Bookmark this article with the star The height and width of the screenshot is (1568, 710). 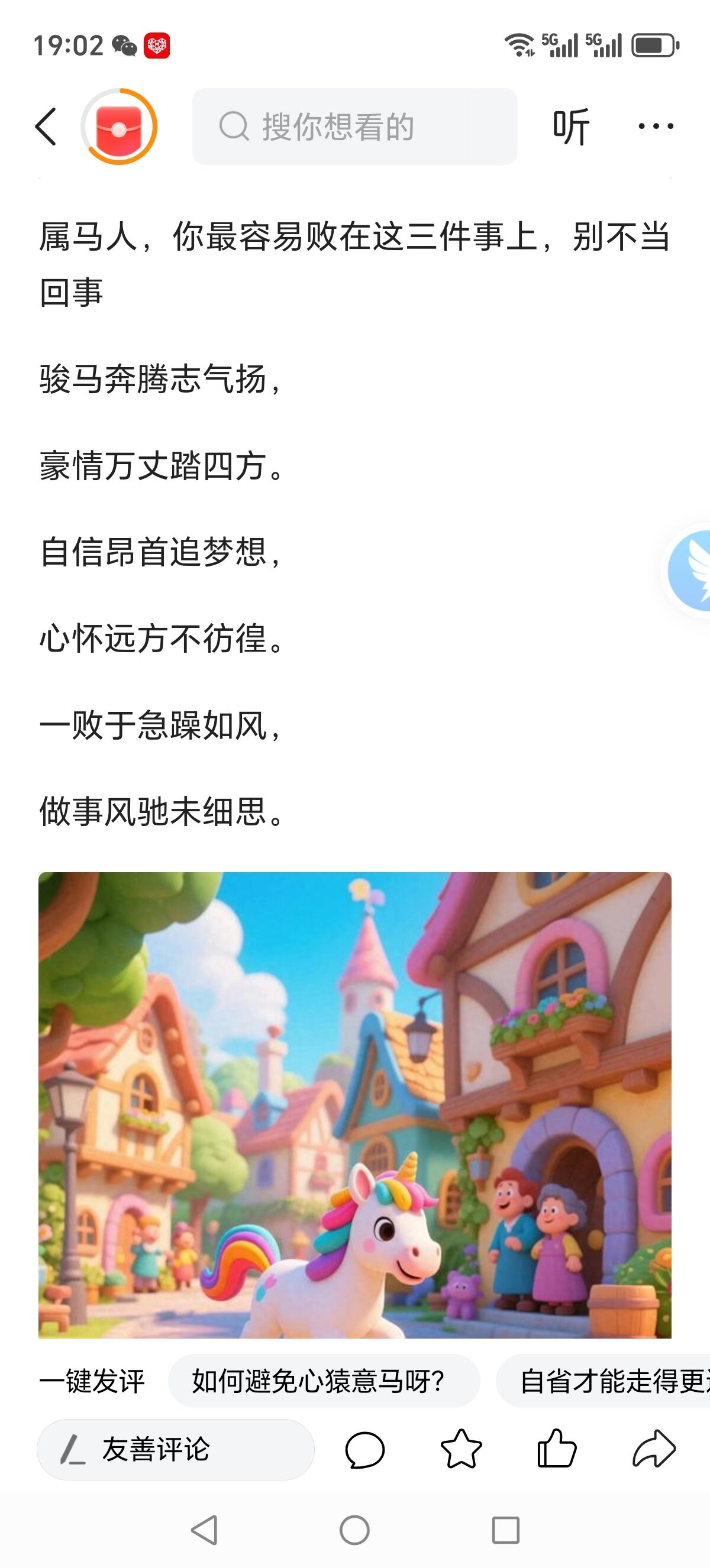(x=461, y=1449)
